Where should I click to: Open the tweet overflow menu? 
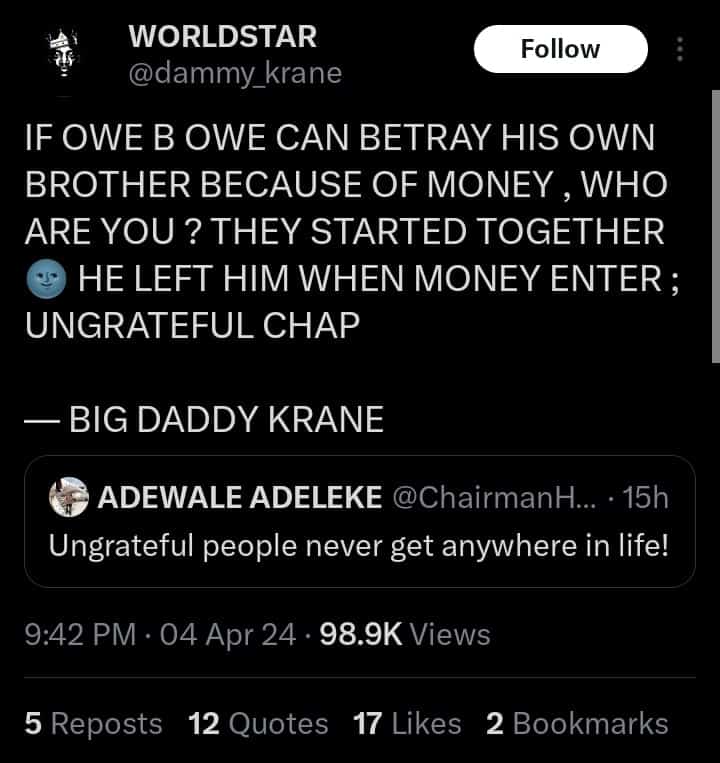click(x=681, y=49)
